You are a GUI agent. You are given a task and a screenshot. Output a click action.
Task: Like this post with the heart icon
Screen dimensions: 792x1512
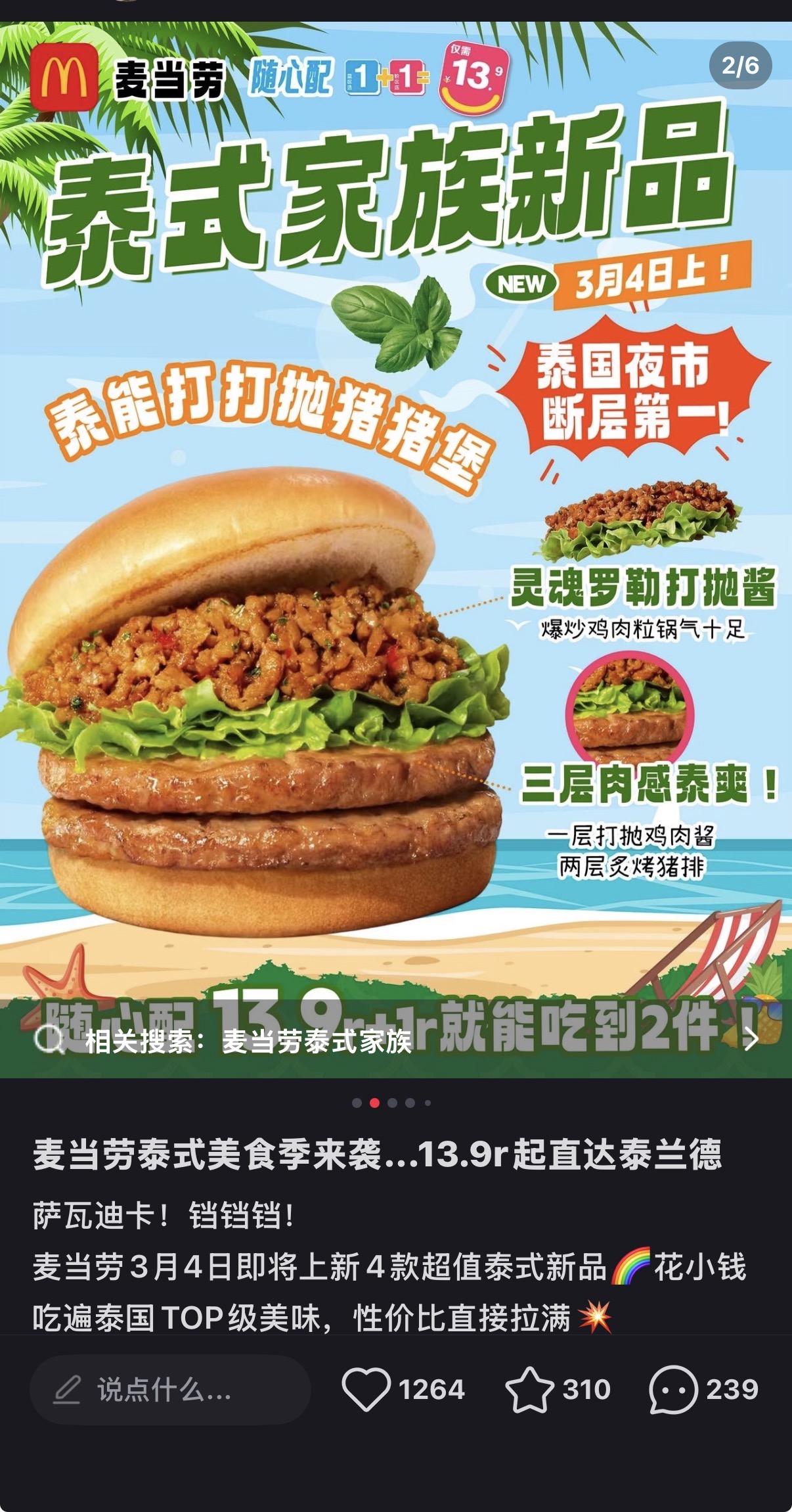pos(366,1389)
